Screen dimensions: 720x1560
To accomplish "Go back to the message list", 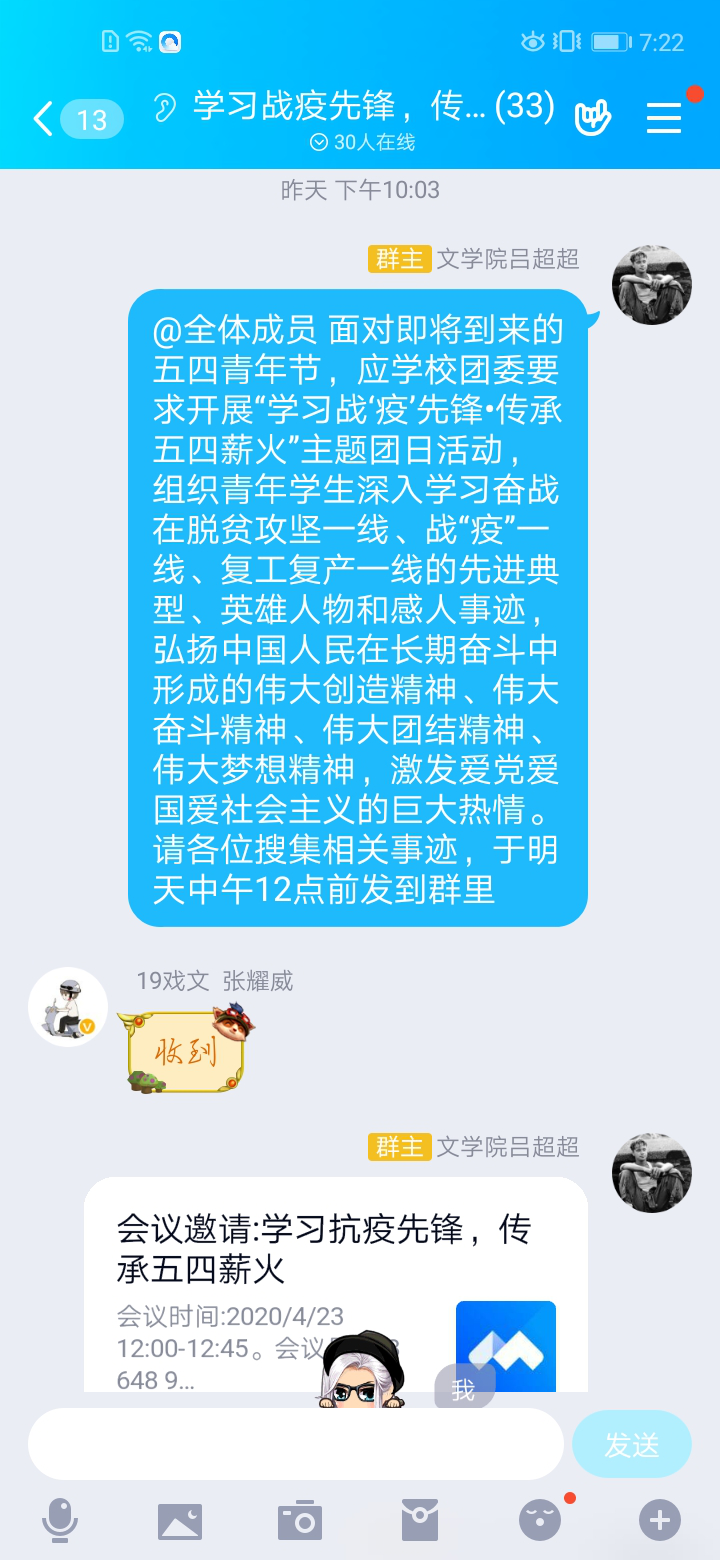I will [x=44, y=119].
